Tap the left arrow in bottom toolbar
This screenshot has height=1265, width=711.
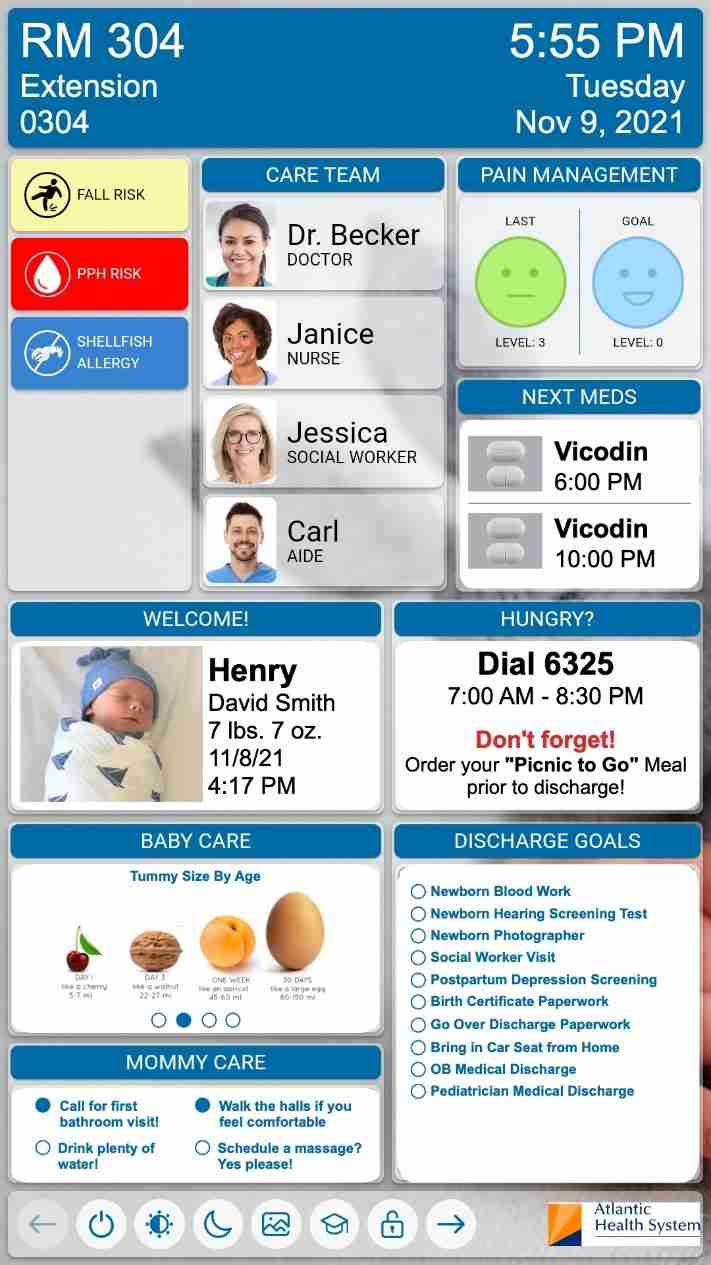pos(43,1224)
